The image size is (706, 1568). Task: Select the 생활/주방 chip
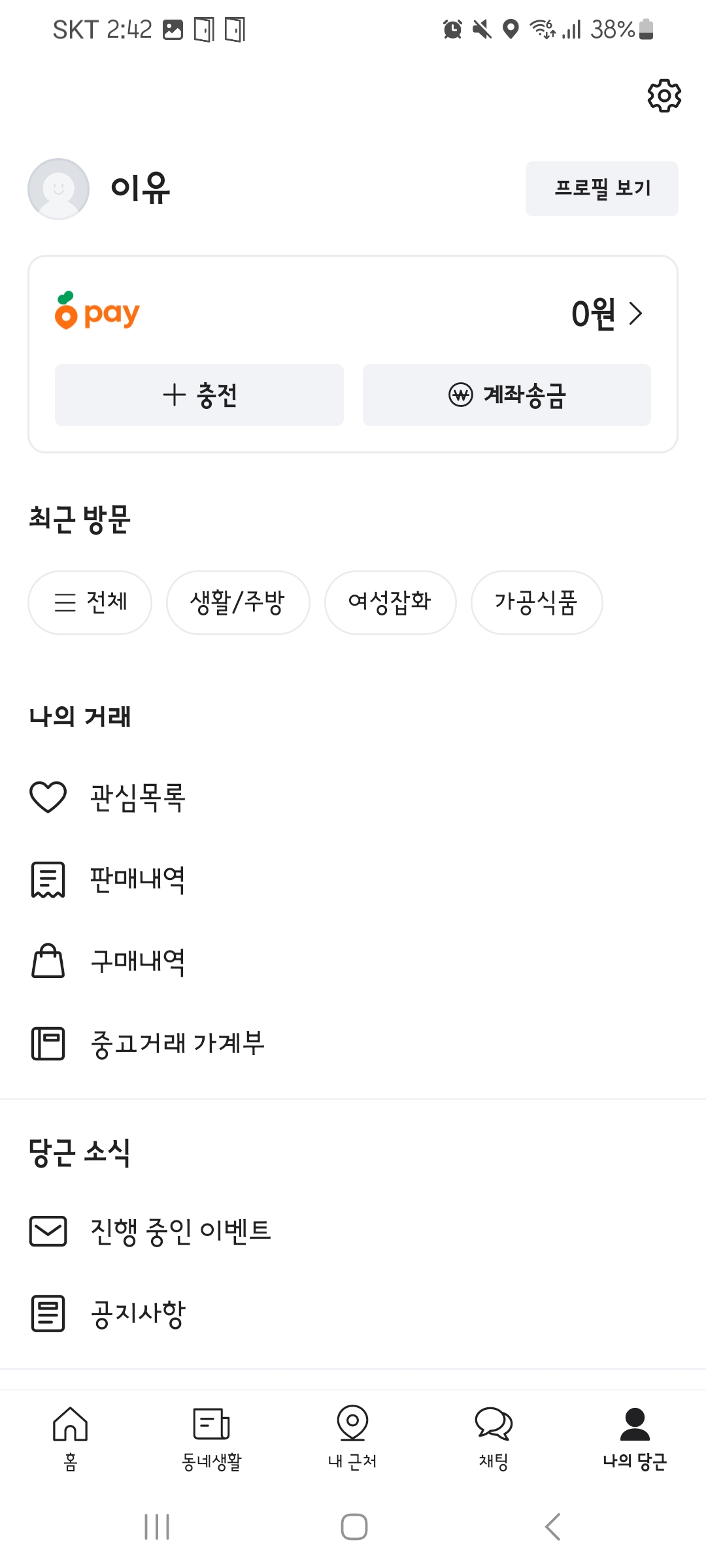point(238,602)
